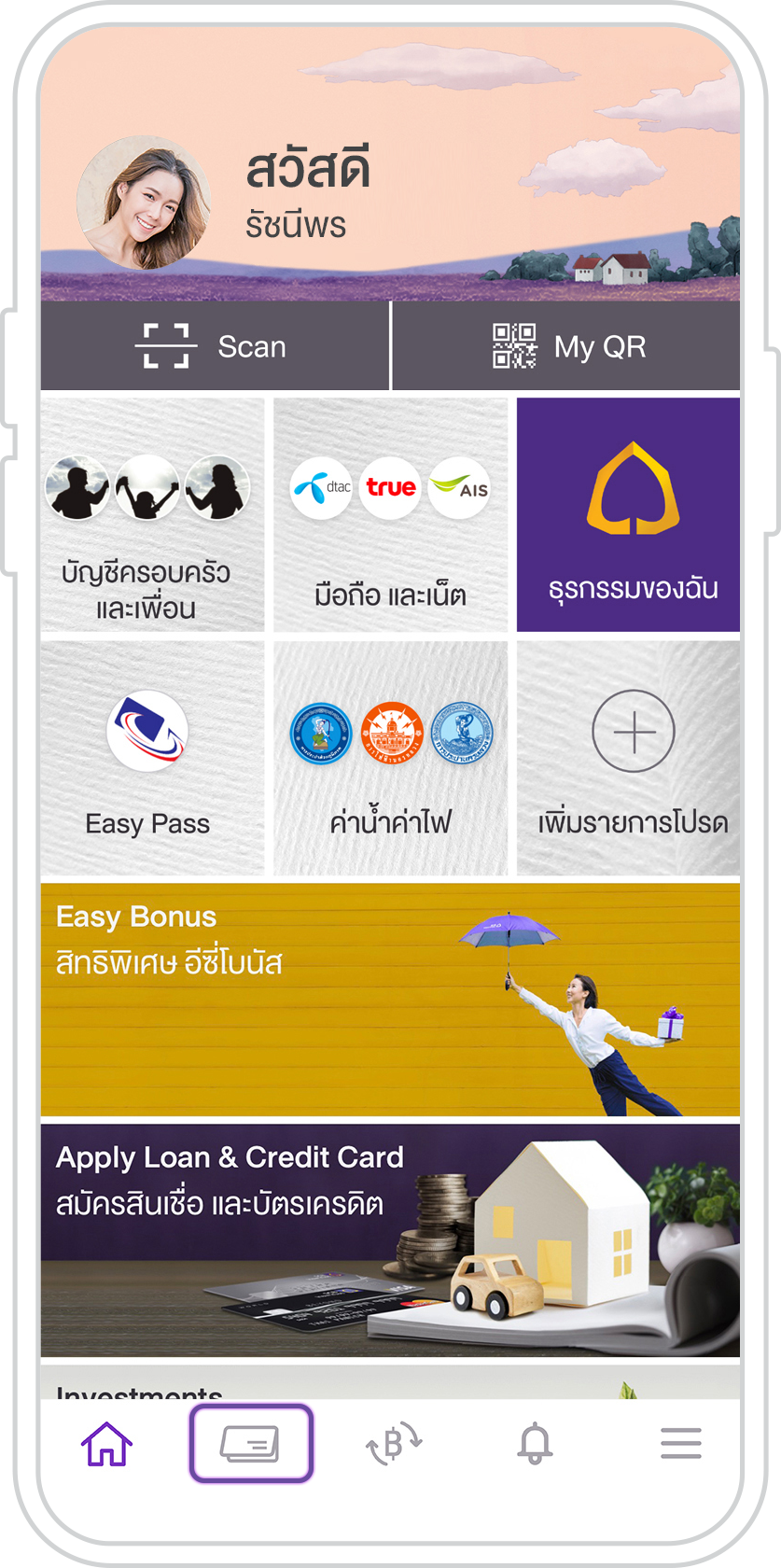This screenshot has height=1568, width=781.
Task: Open the accounts card icon in bottom bar
Action: pos(250,1442)
